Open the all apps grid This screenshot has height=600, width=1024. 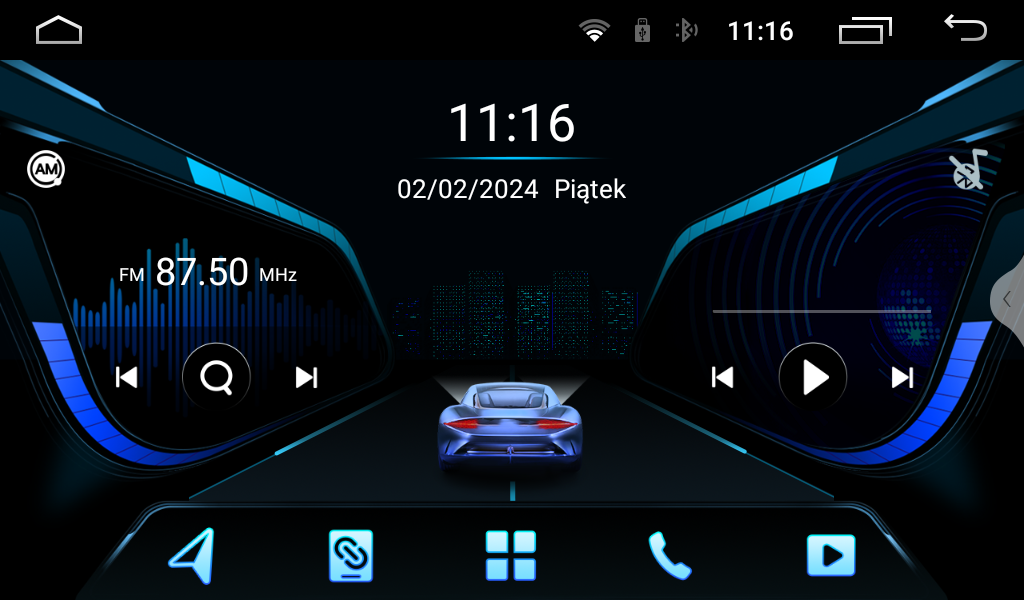pyautogui.click(x=511, y=556)
